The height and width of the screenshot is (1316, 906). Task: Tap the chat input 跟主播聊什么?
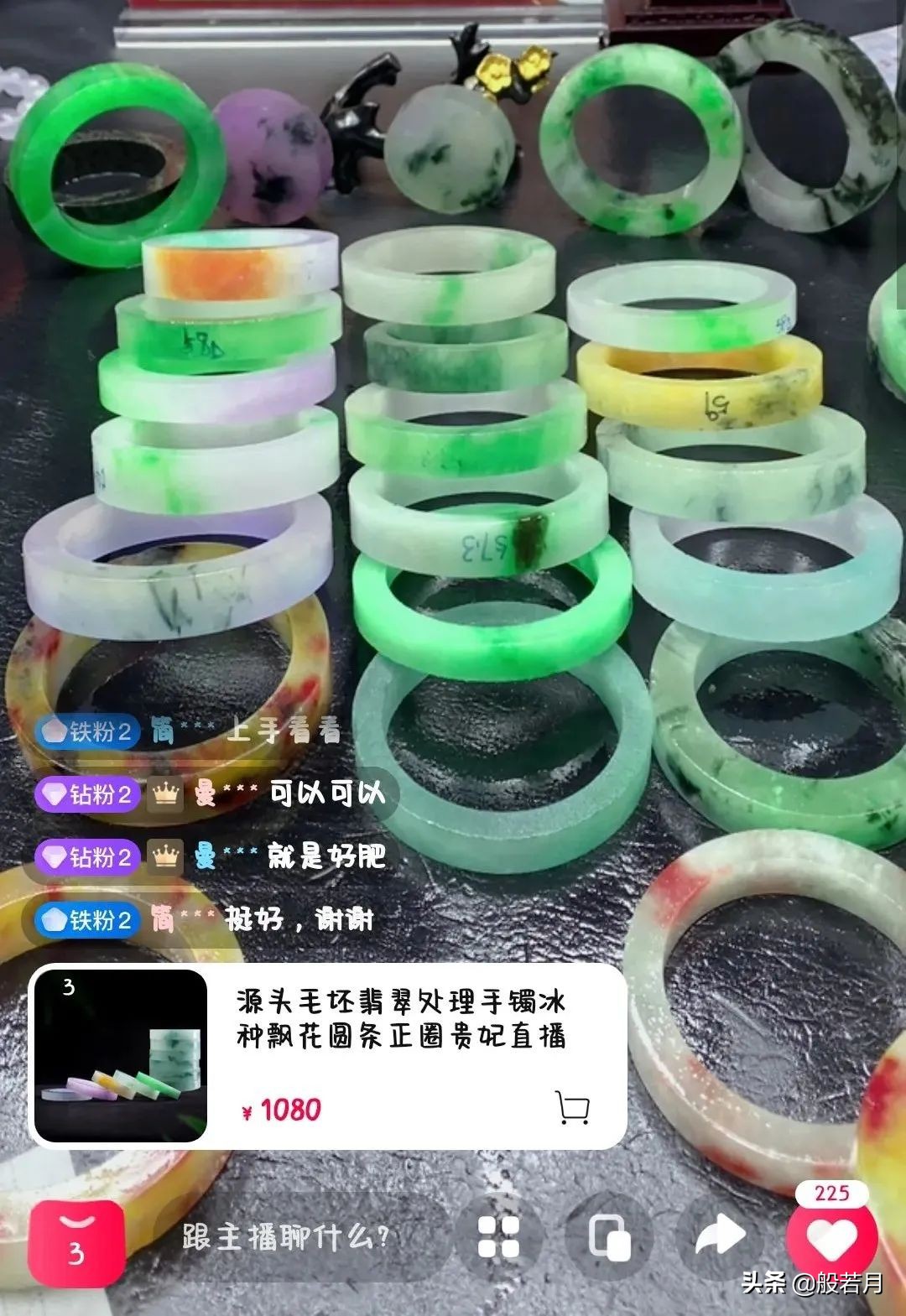point(285,1237)
